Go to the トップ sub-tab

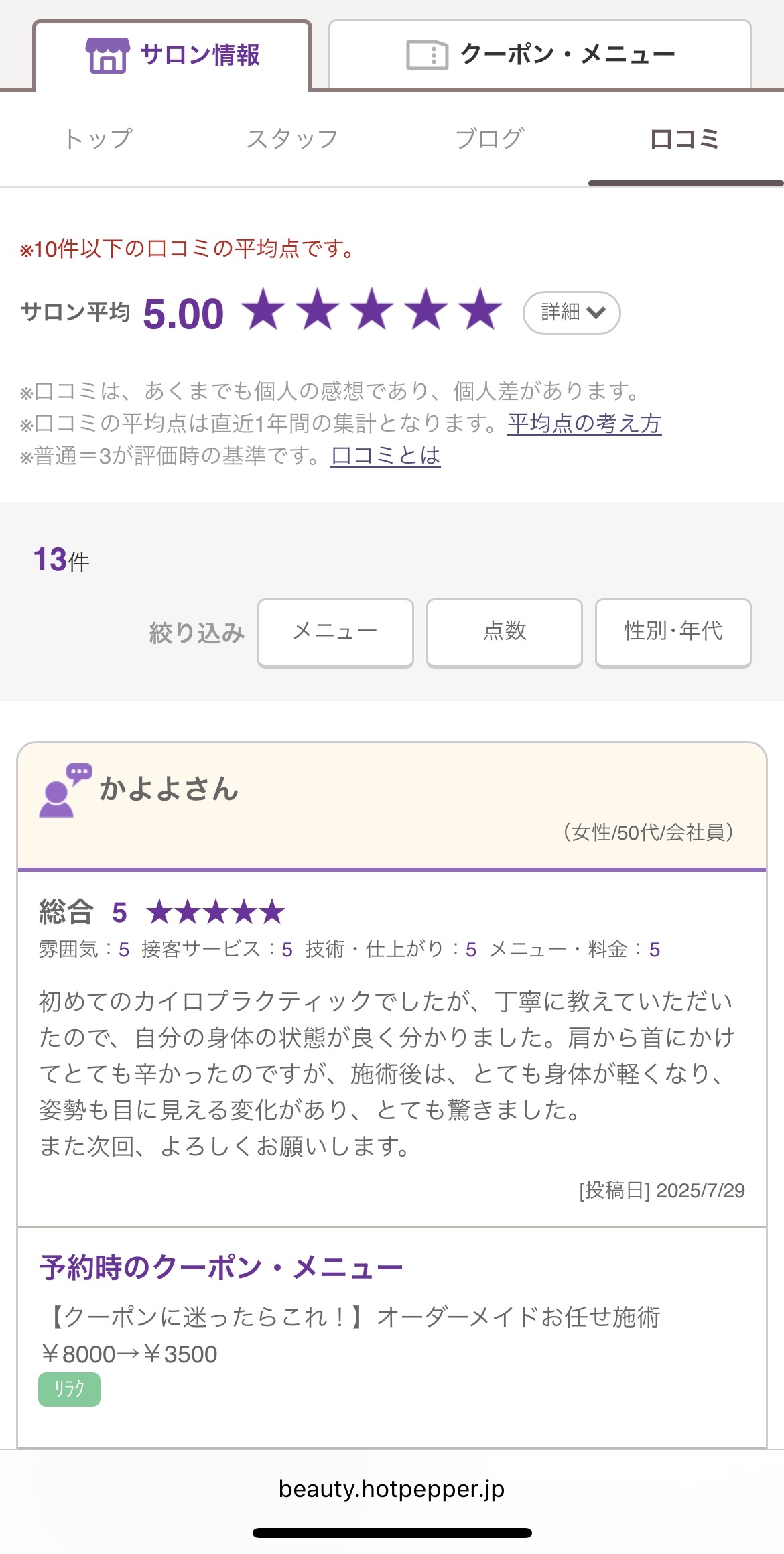click(x=98, y=139)
